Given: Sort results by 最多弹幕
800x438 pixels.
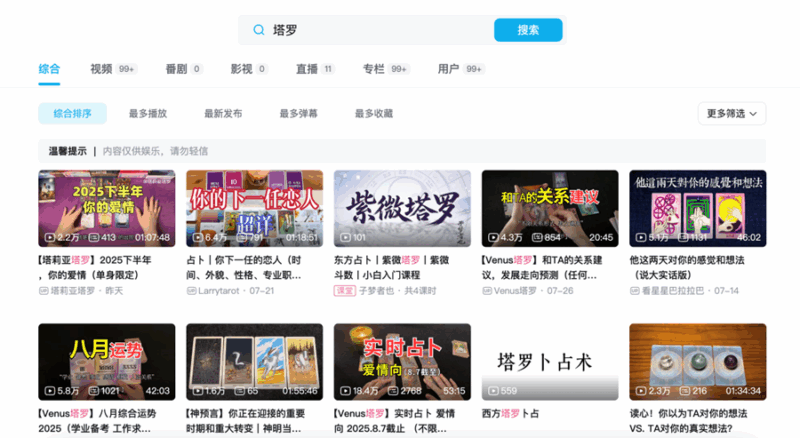Looking at the screenshot, I should coord(298,114).
